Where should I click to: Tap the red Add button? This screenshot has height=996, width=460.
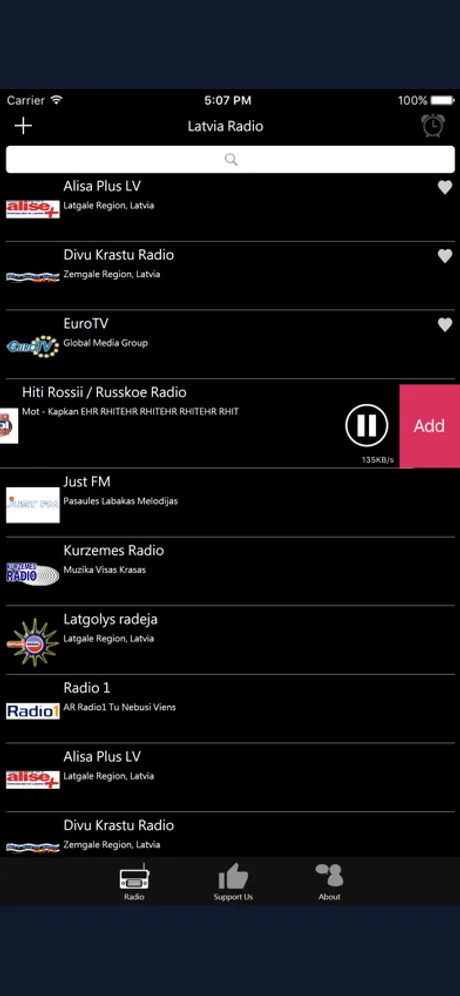430,426
